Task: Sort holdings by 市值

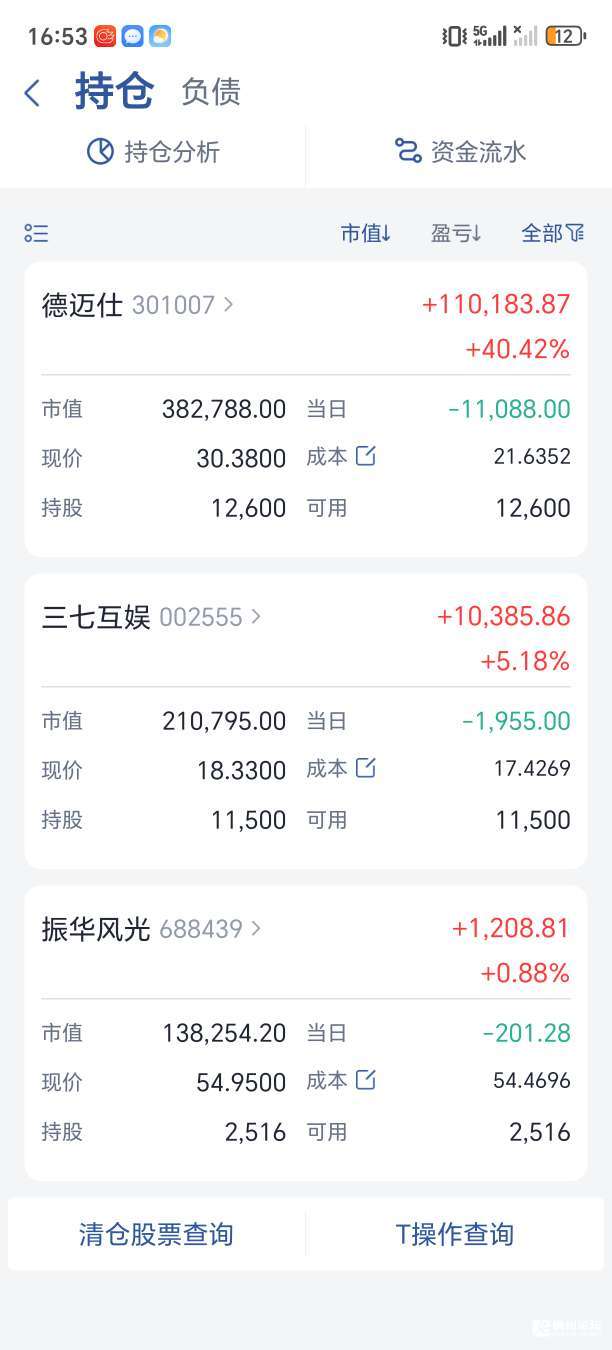Action: pyautogui.click(x=366, y=233)
